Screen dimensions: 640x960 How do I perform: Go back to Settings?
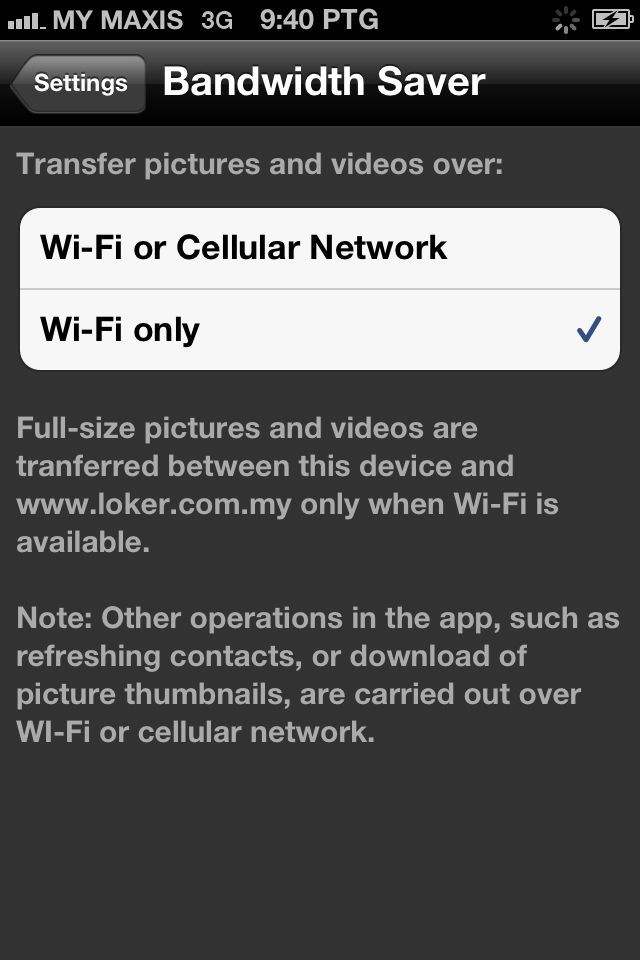[80, 84]
